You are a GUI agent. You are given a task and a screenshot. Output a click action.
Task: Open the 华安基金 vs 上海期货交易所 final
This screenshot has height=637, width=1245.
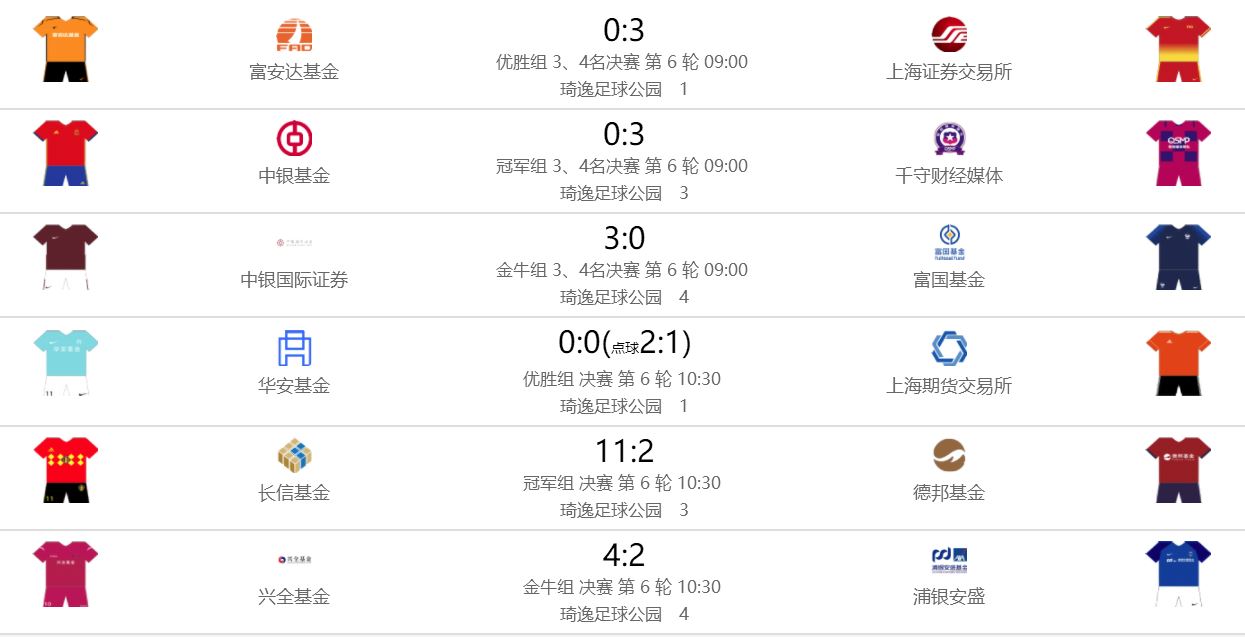pos(622,344)
